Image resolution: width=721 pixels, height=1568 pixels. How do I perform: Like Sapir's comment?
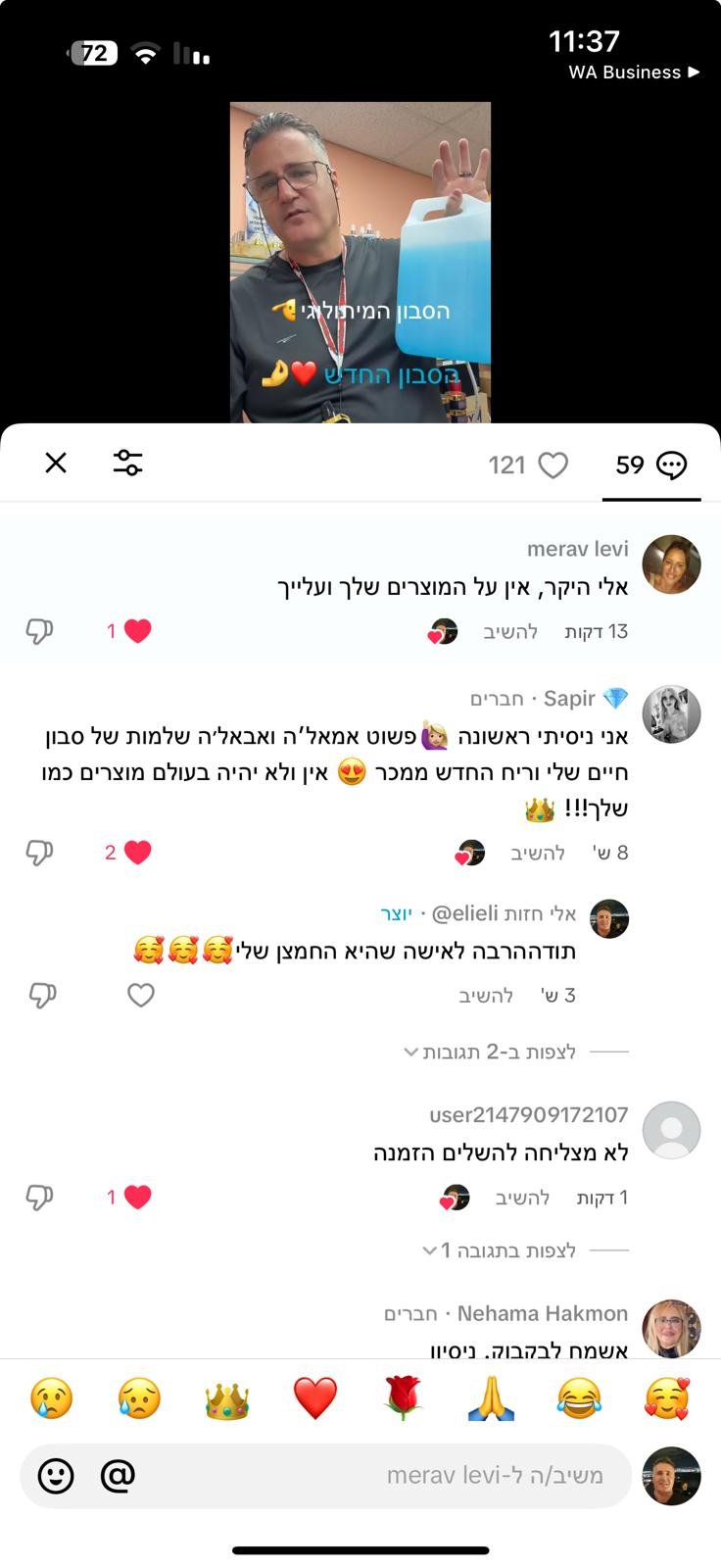click(x=137, y=853)
